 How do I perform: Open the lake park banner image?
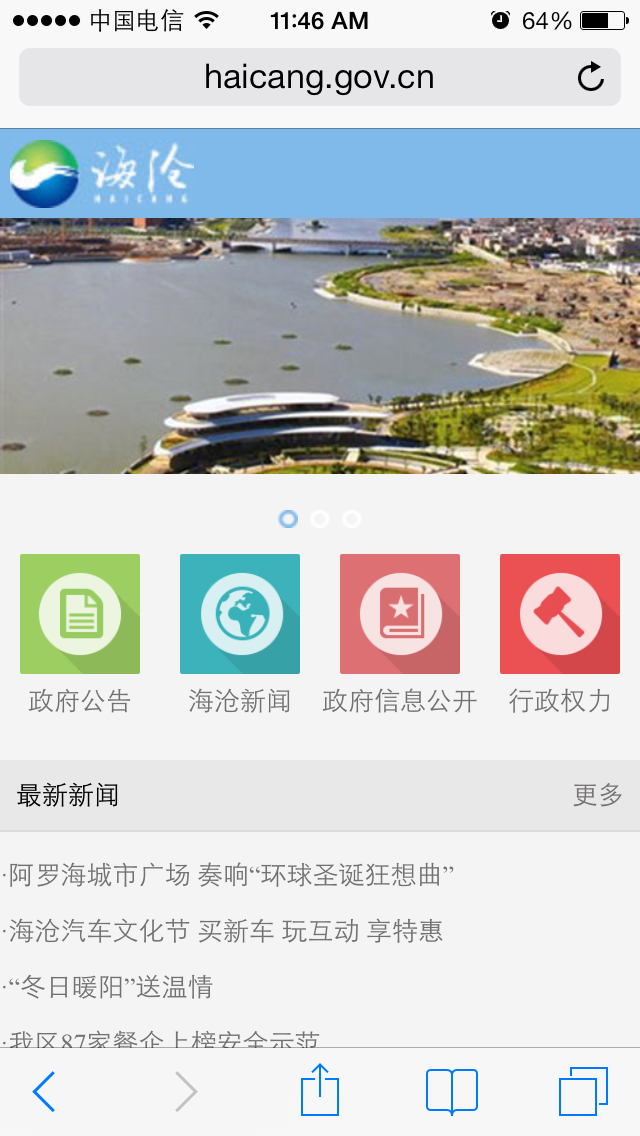click(320, 345)
